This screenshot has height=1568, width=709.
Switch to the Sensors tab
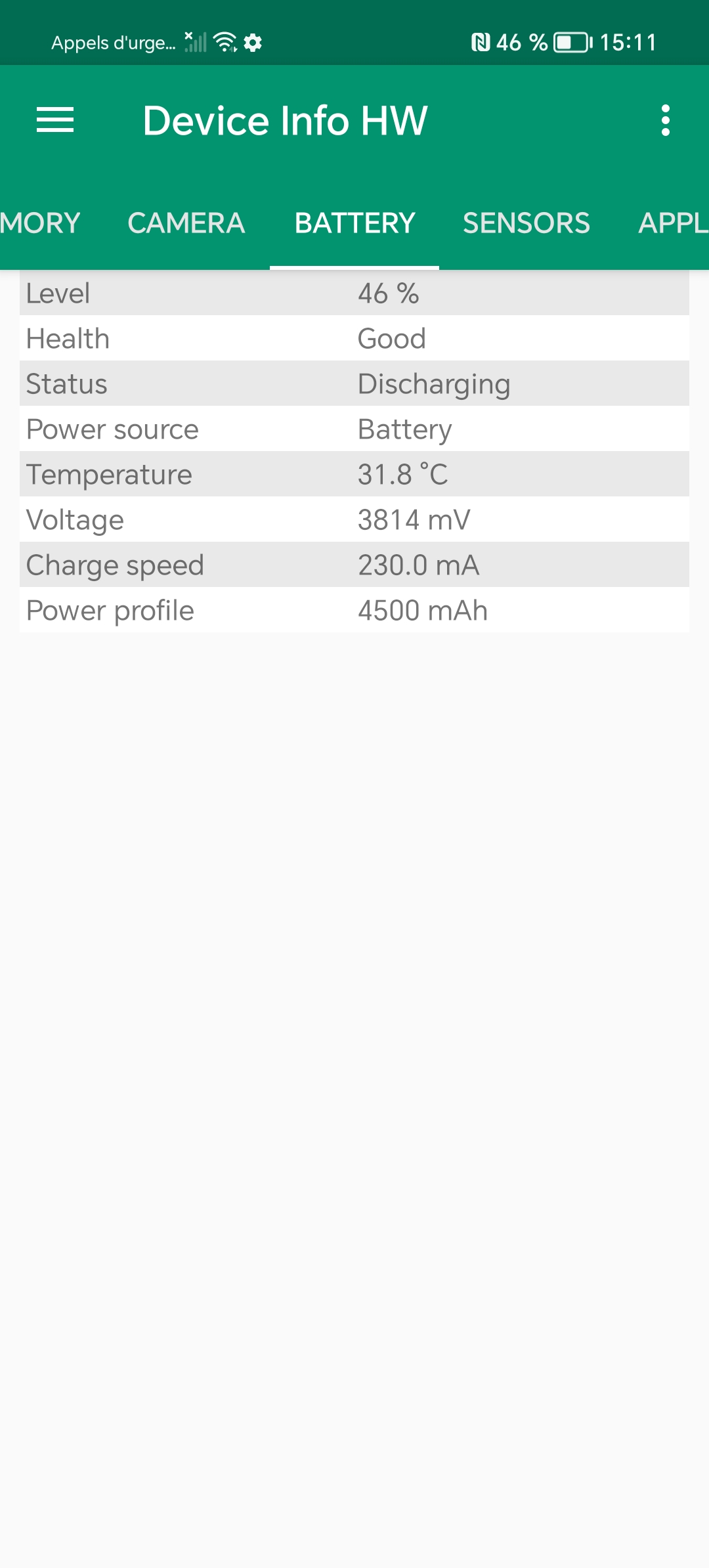(526, 223)
